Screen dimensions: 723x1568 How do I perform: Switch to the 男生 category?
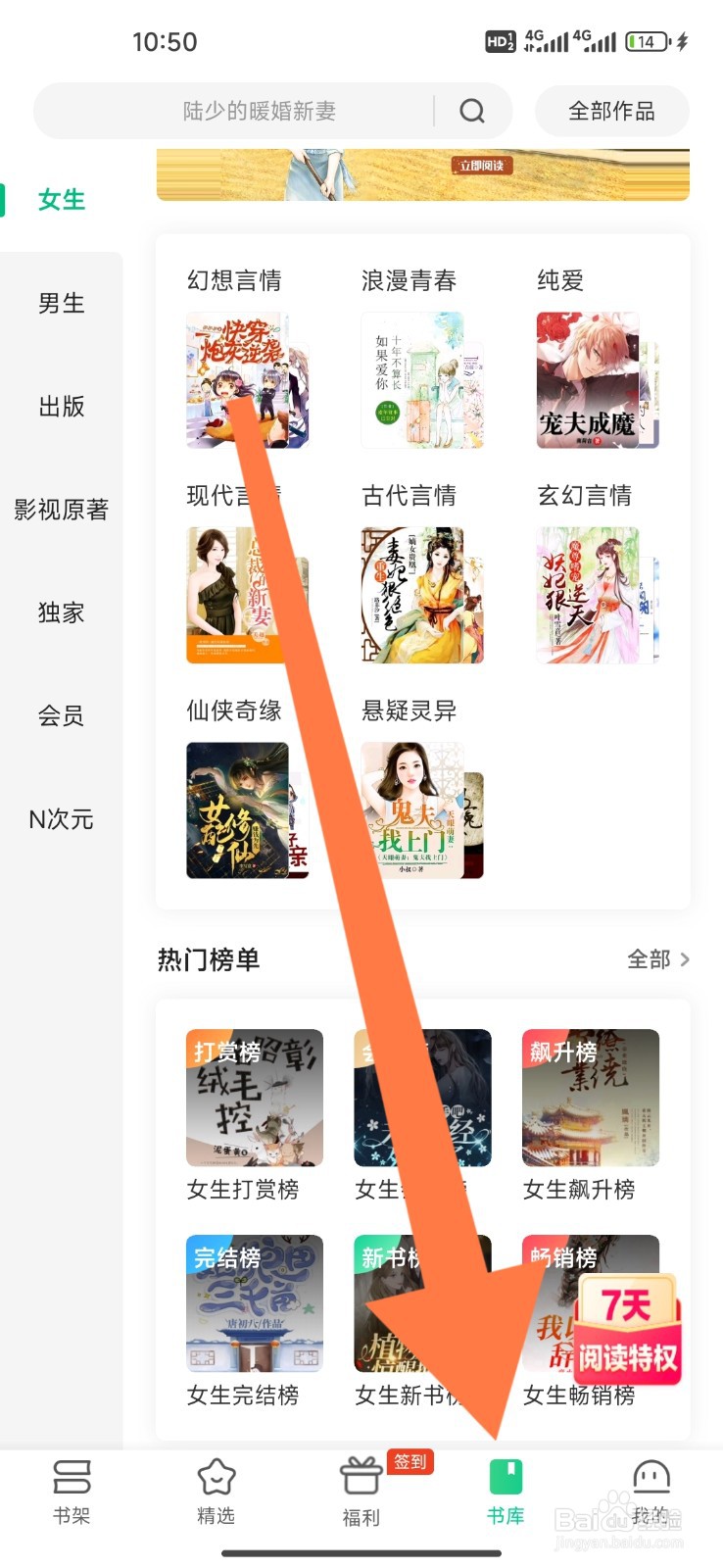pyautogui.click(x=61, y=304)
